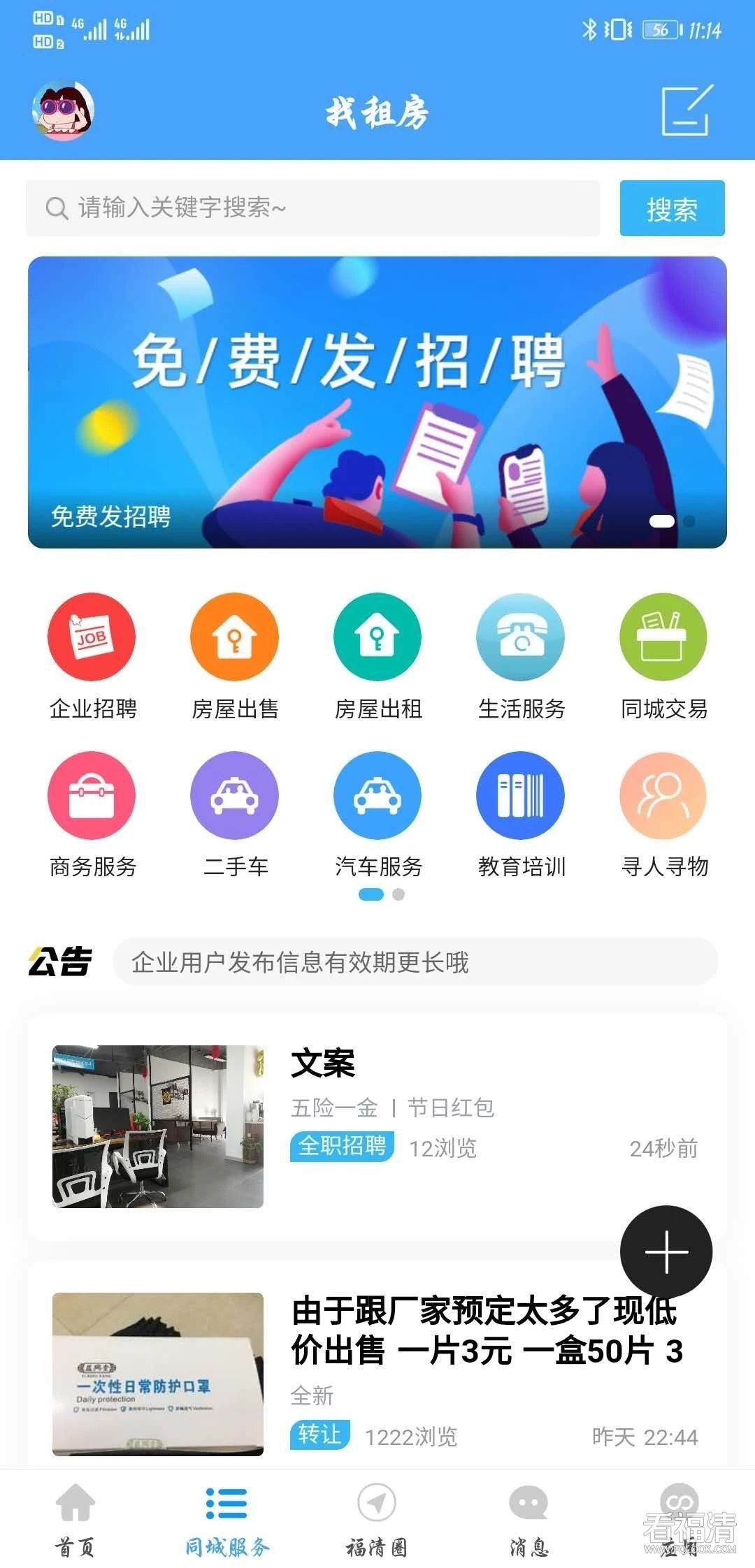The height and width of the screenshot is (1568, 755).
Task: Open the profile avatar
Action: click(63, 110)
